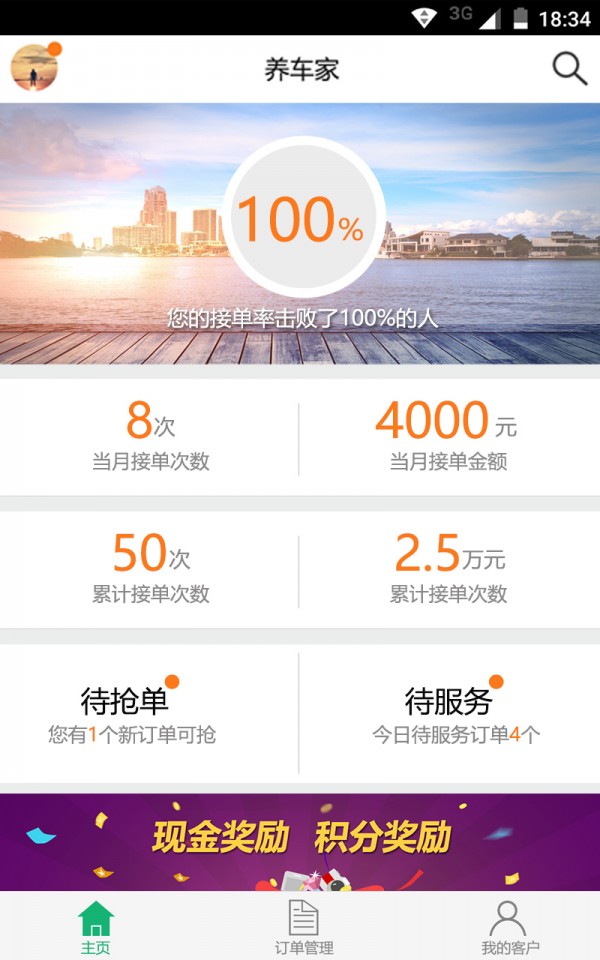The image size is (600, 960).
Task: Switch to the 主页 tab
Action: point(96,927)
